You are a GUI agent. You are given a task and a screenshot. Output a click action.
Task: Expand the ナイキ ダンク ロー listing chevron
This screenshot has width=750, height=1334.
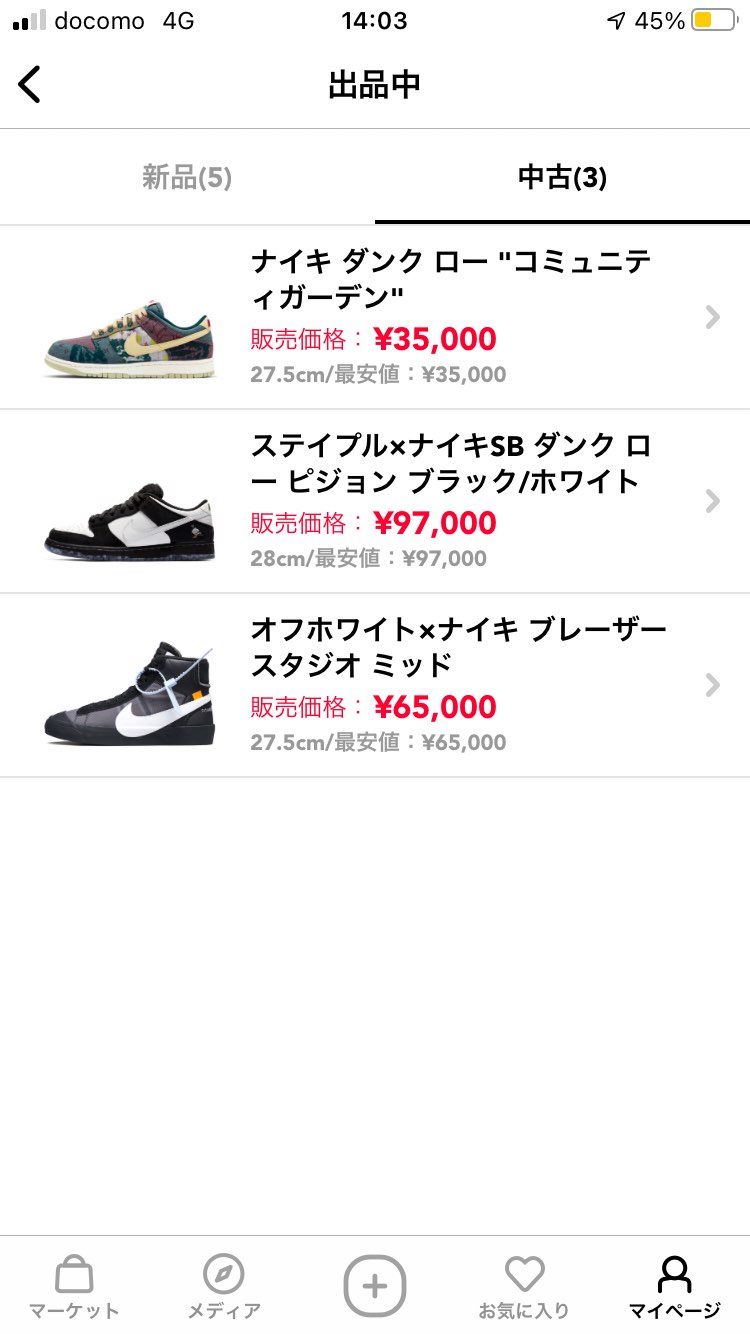click(712, 317)
